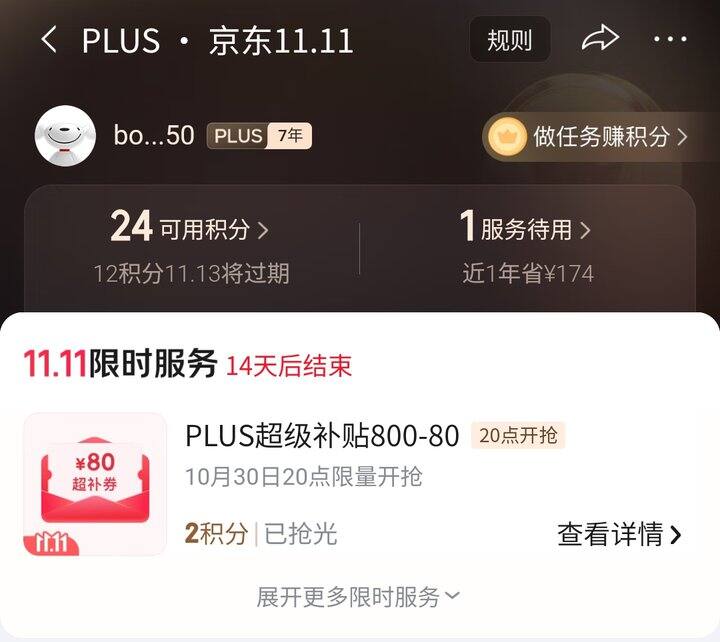Expand 展开更多限时服务

(x=358, y=597)
